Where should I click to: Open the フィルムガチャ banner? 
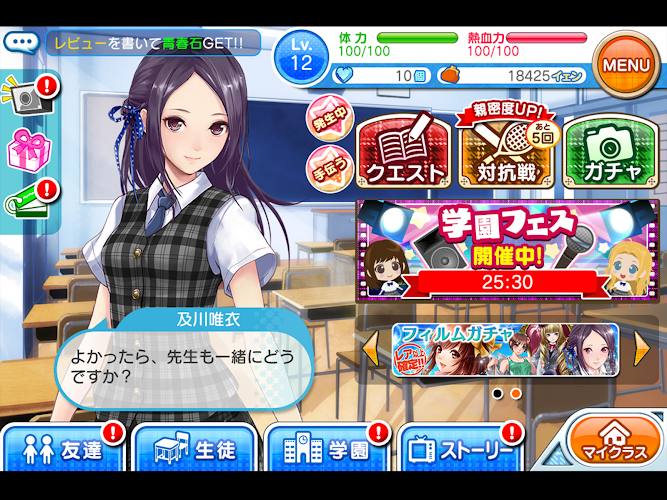(x=504, y=349)
